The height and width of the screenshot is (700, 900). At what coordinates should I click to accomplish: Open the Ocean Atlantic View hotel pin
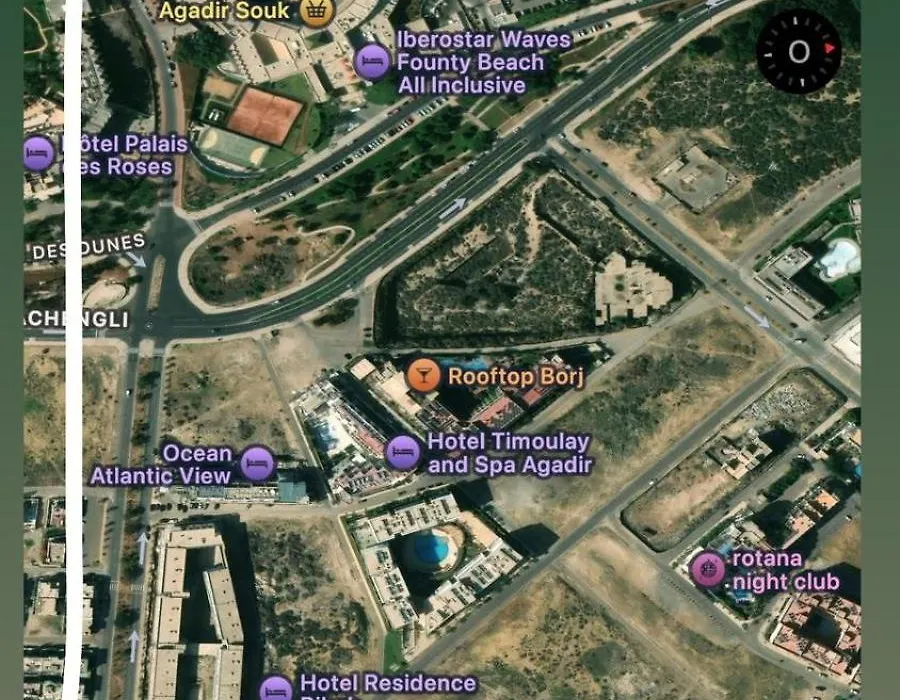[257, 464]
